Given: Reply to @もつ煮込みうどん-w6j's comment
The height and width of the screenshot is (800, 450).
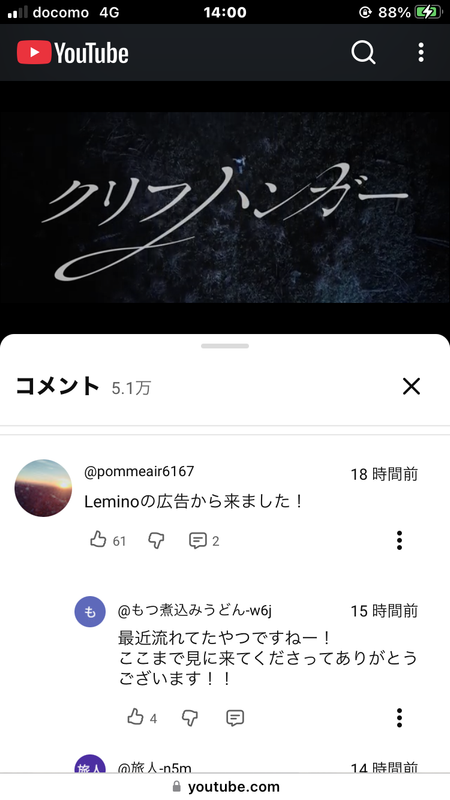Looking at the screenshot, I should [x=235, y=718].
